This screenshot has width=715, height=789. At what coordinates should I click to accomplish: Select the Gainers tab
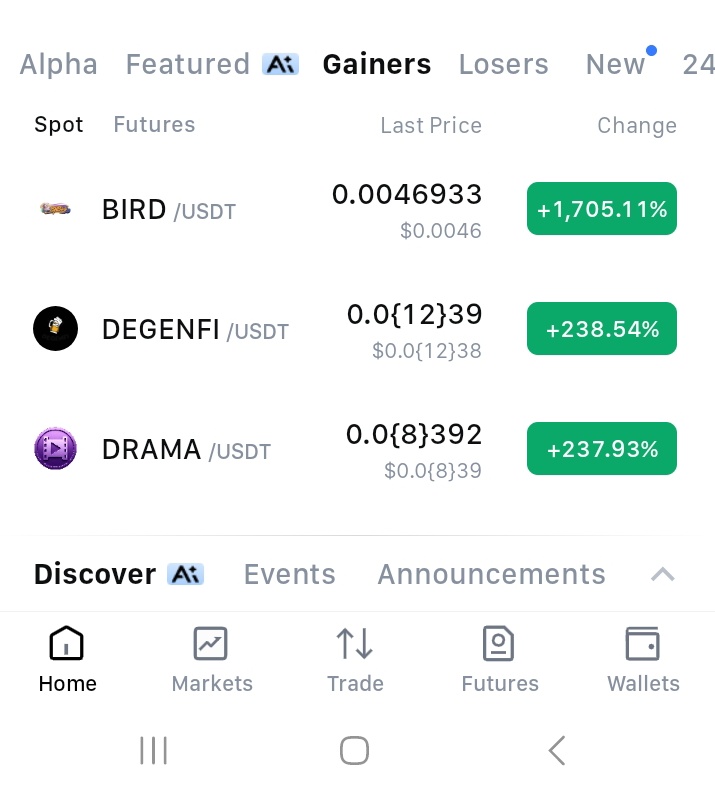(x=377, y=65)
